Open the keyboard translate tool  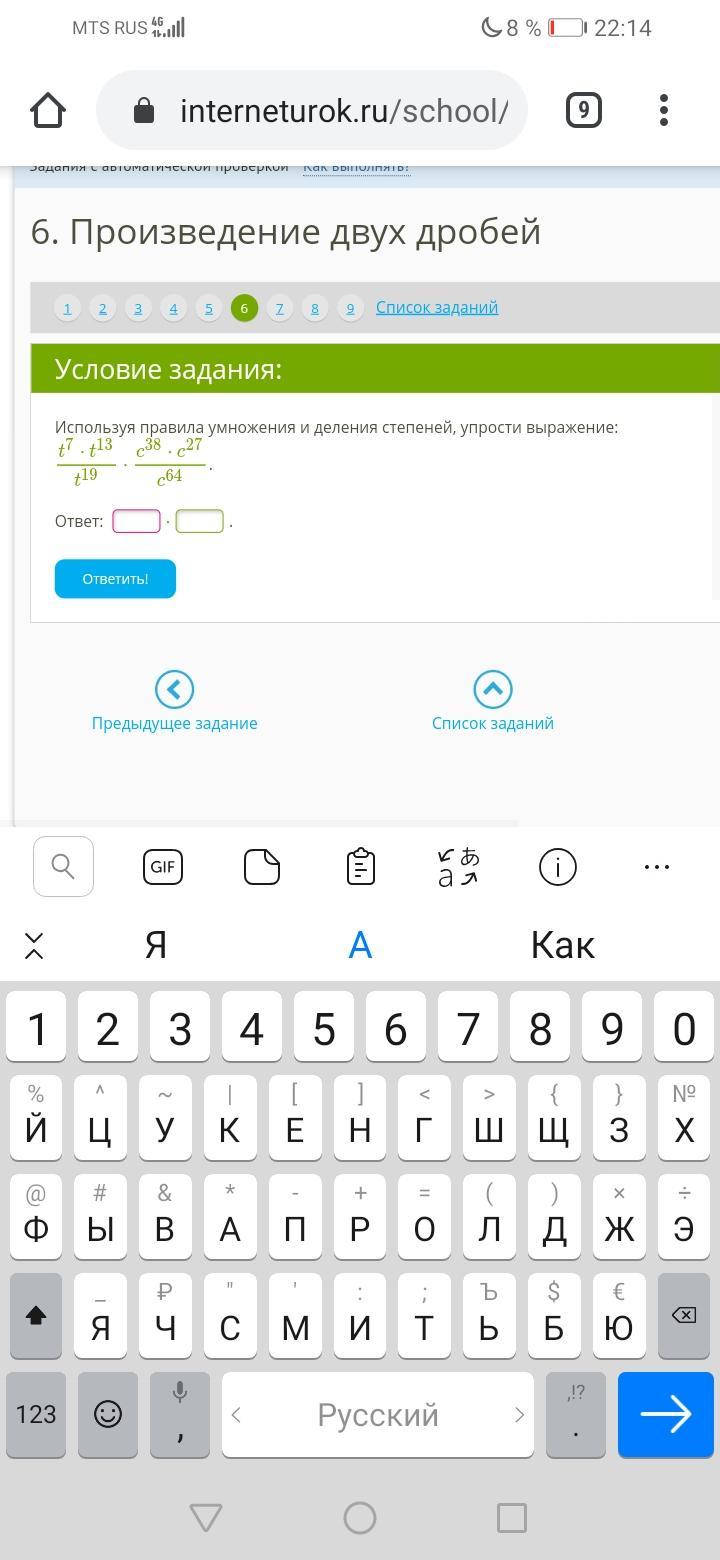459,867
